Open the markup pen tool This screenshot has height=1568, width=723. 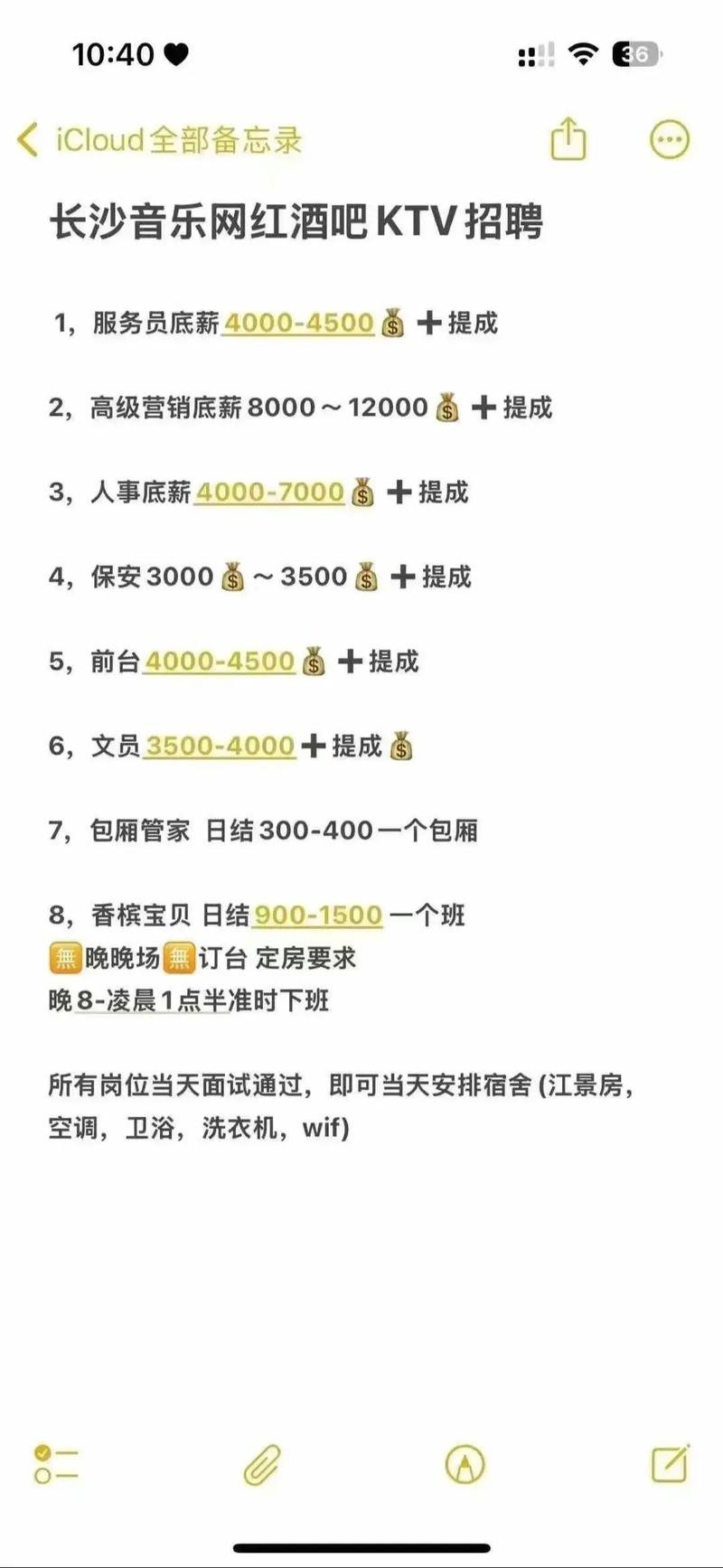click(465, 1463)
